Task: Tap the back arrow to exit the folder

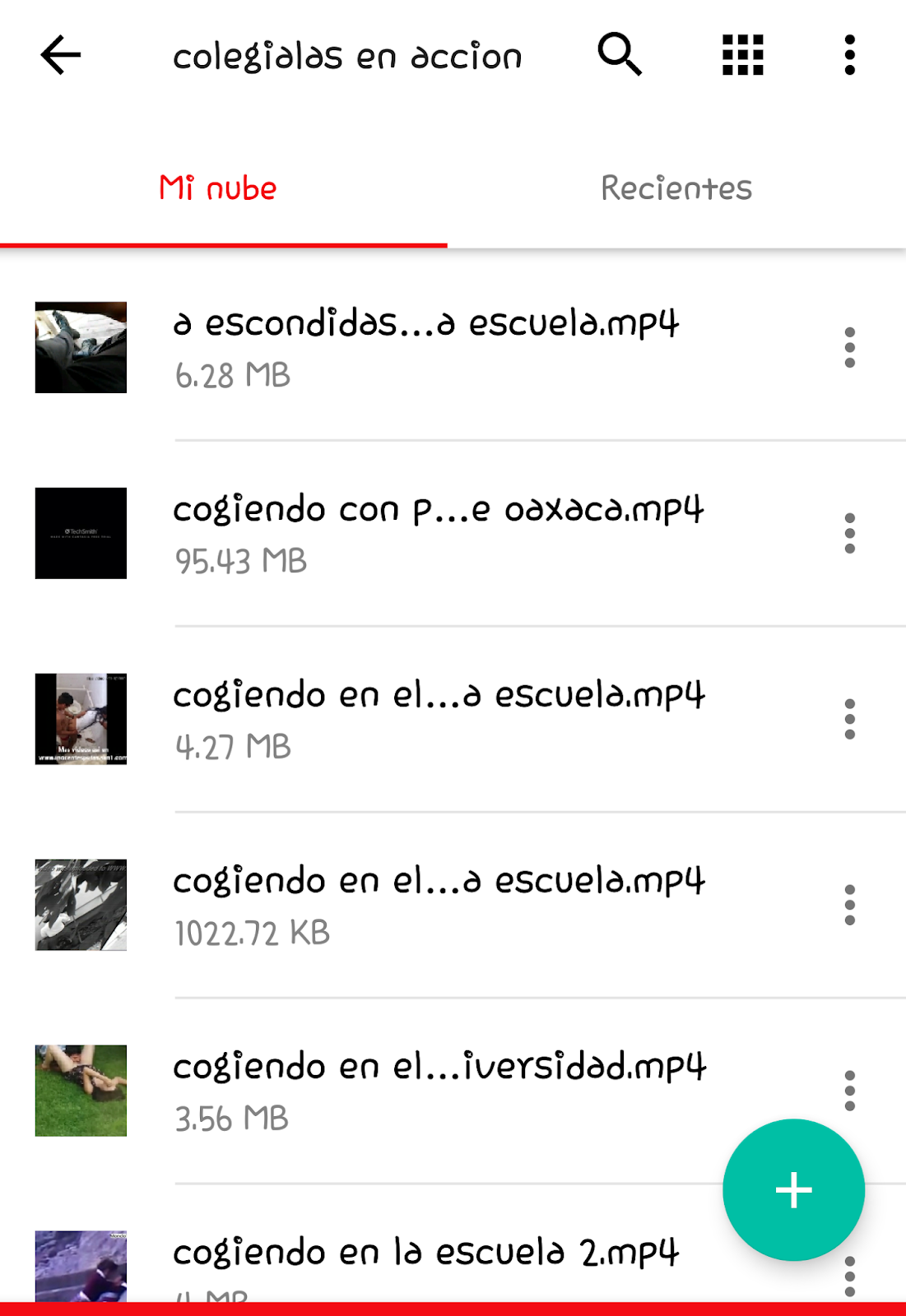Action: click(59, 55)
